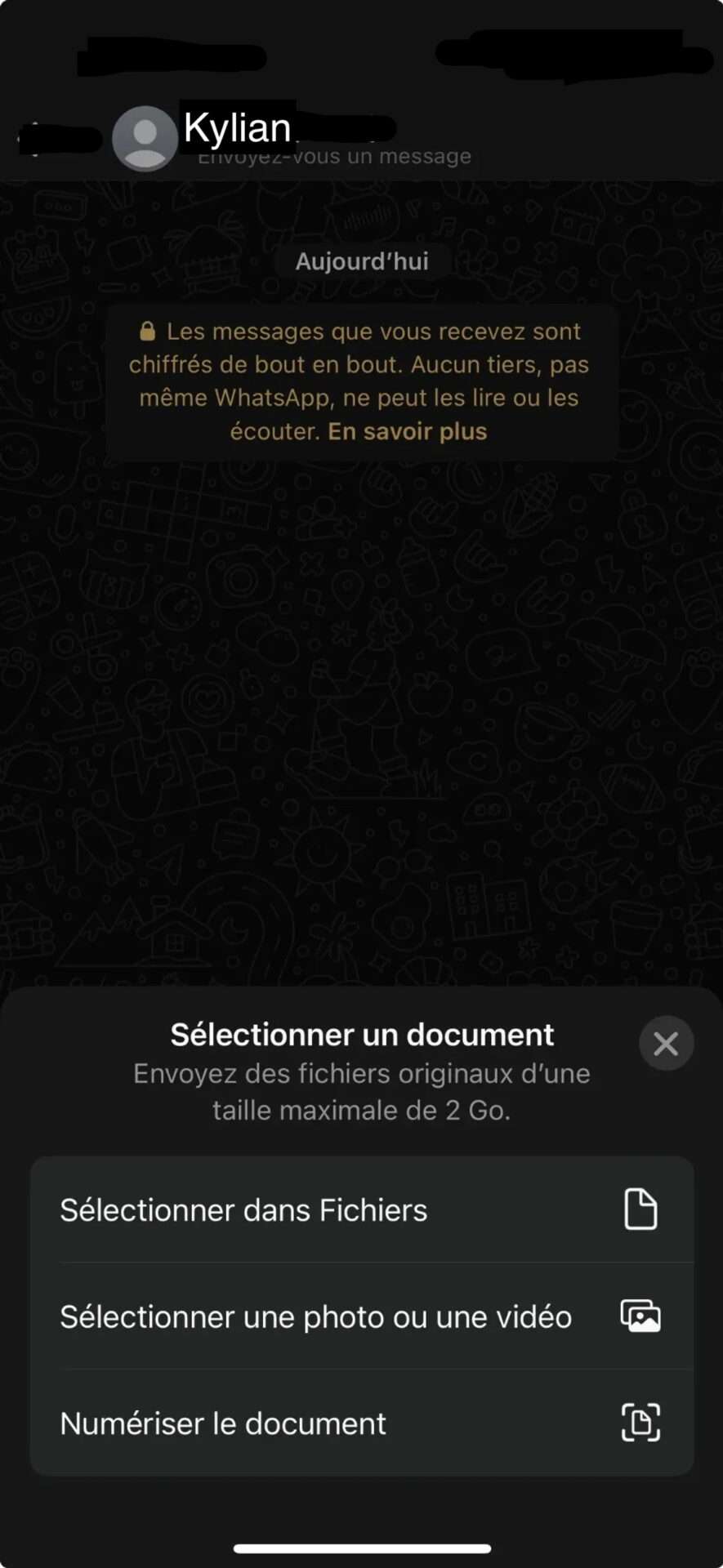Select 'Numériser le document' to scan

[x=222, y=1422]
